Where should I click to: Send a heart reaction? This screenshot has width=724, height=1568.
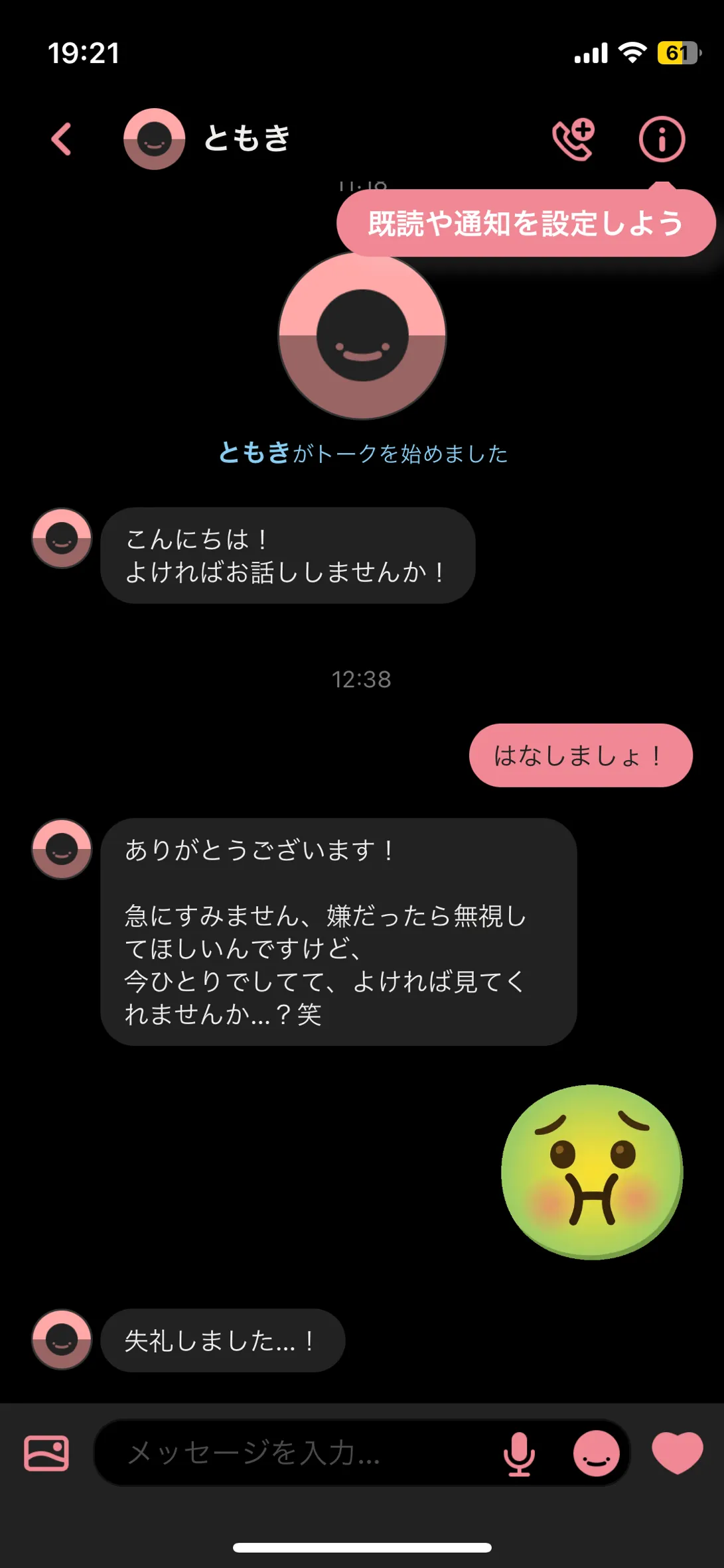point(677,1452)
